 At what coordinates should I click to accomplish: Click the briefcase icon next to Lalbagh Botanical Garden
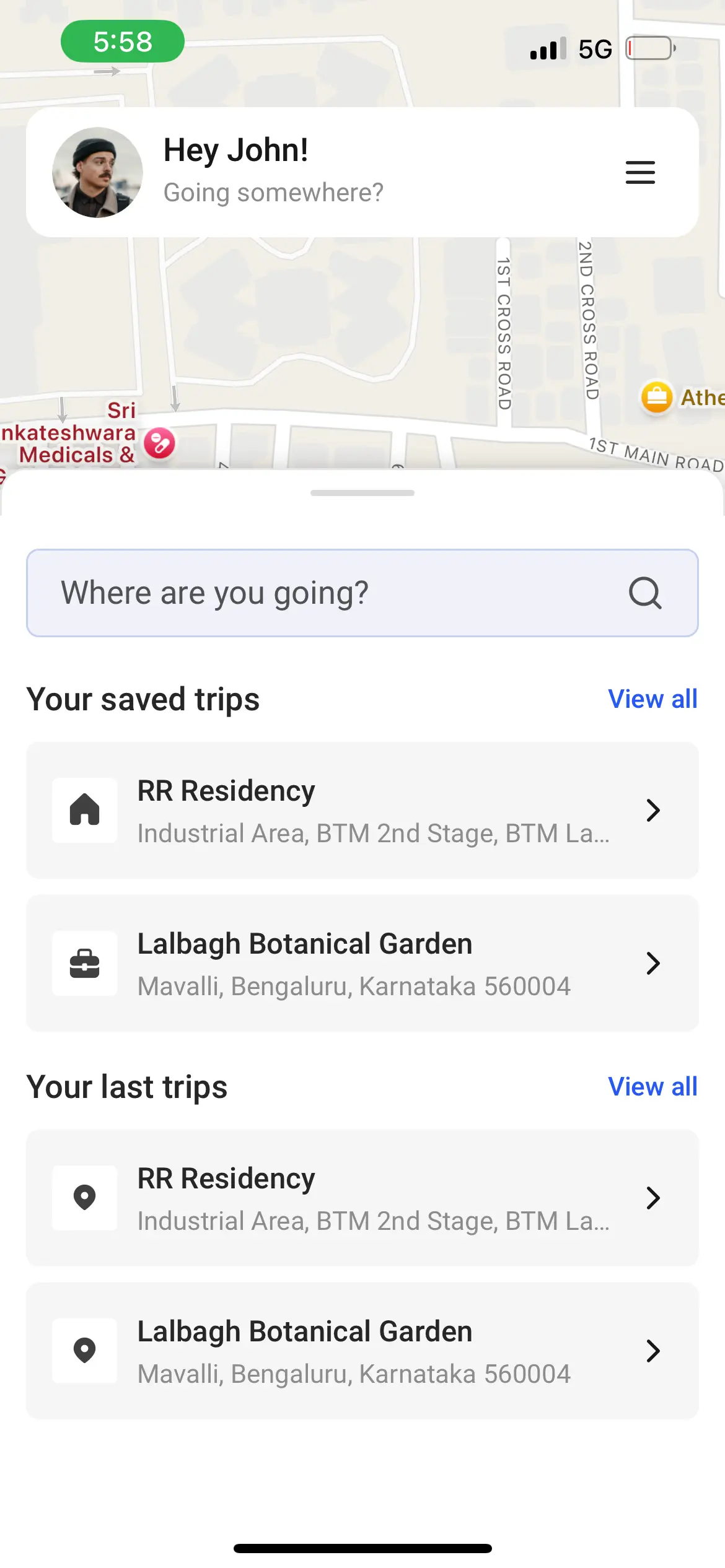pos(84,964)
